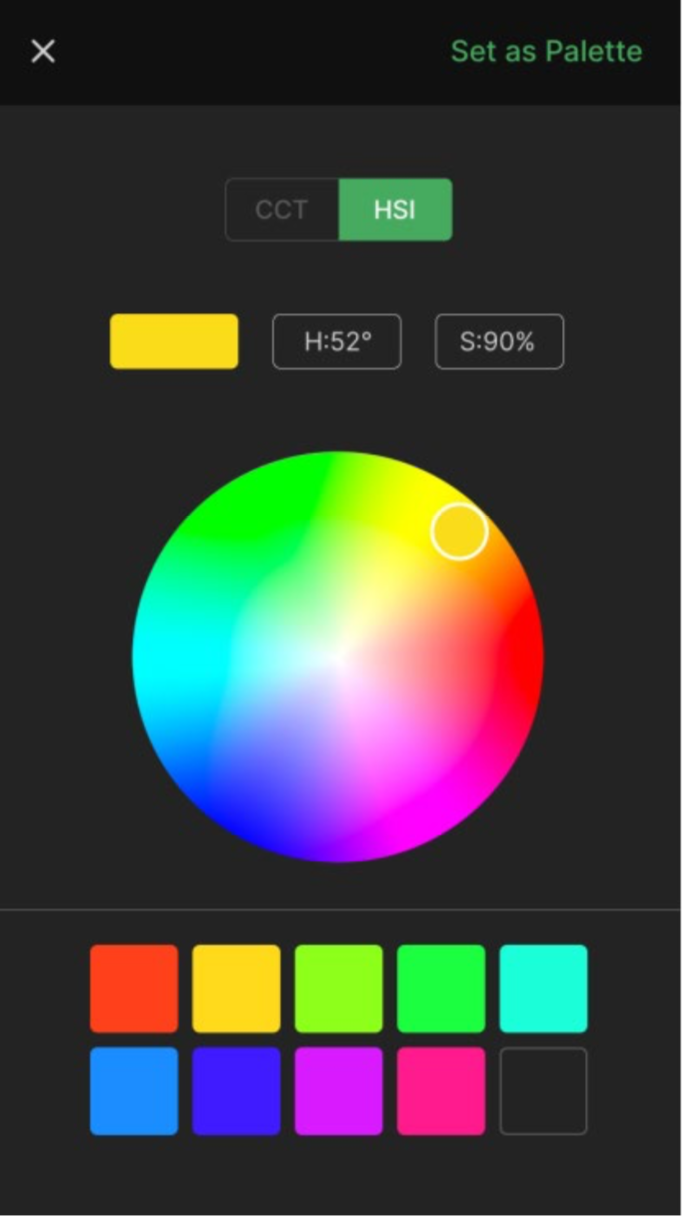682x1218 pixels.
Task: Select the cyan preset swatch
Action: 543,989
